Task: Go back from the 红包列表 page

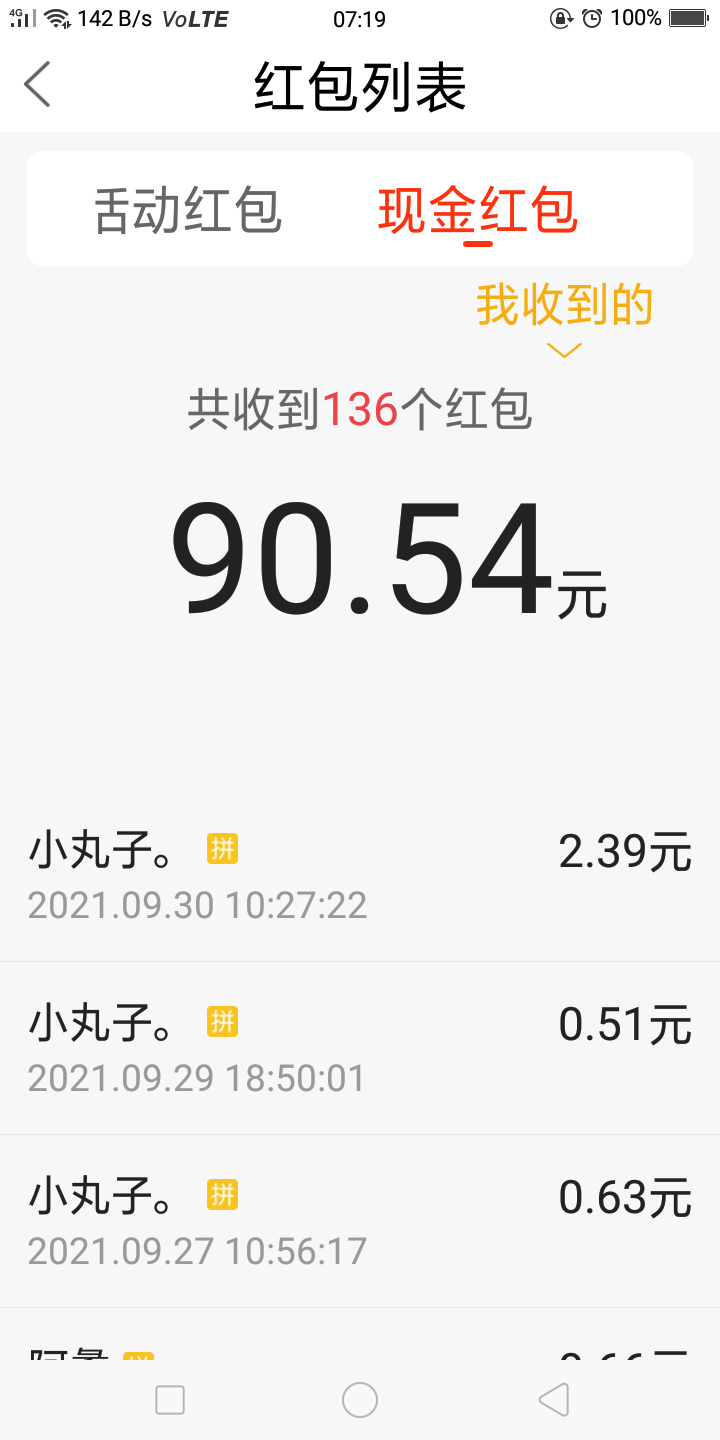Action: (x=37, y=84)
